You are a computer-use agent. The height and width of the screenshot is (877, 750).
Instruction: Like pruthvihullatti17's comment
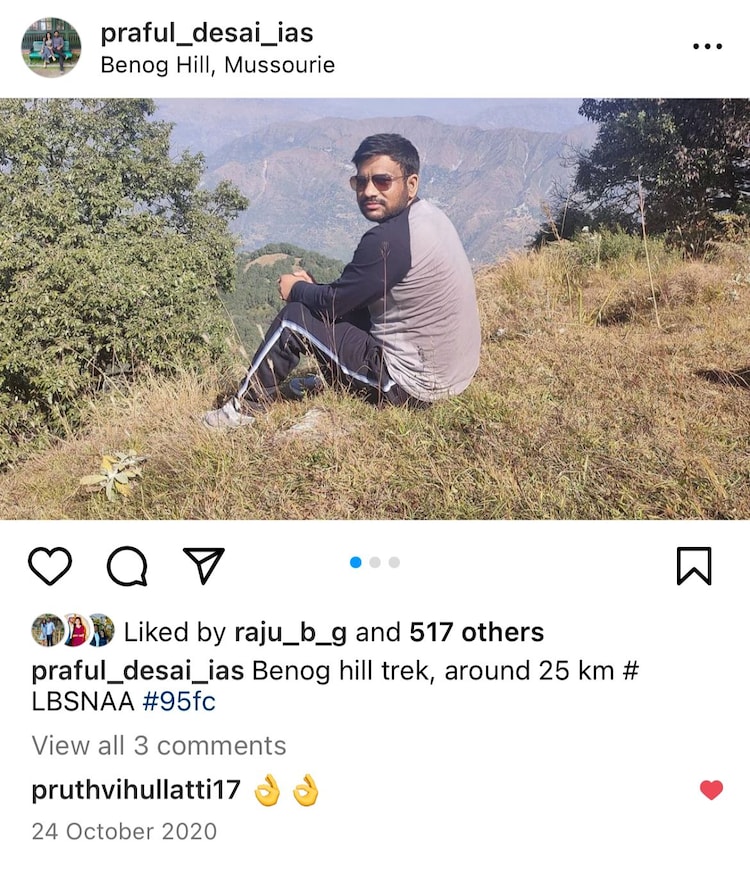pyautogui.click(x=711, y=790)
